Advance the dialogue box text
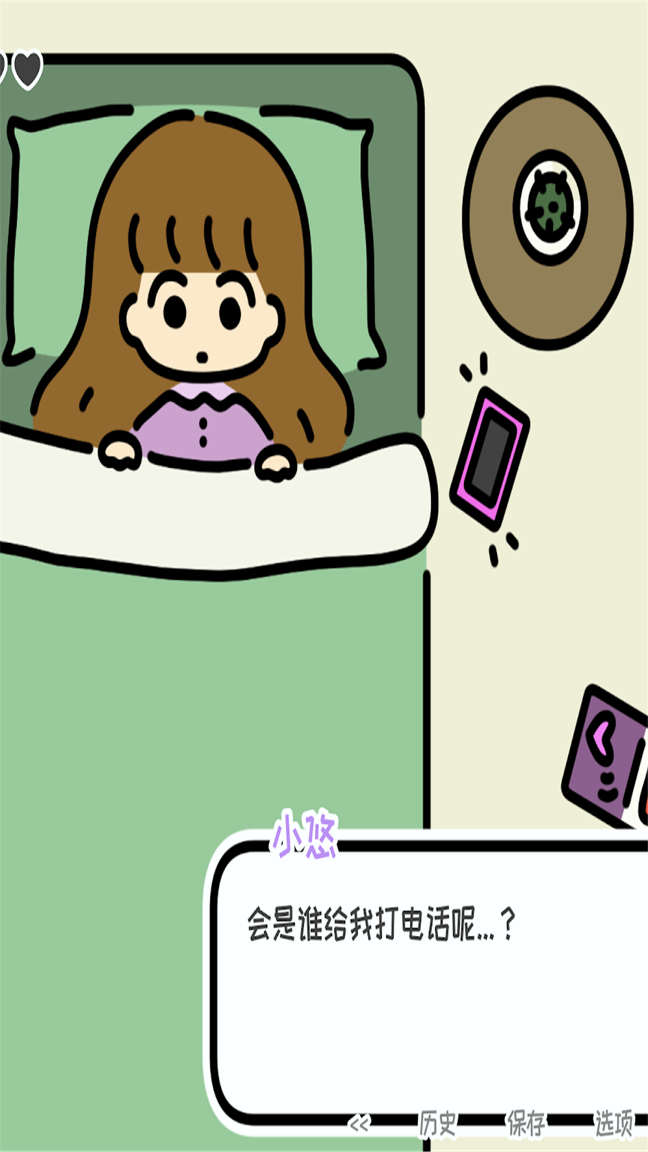Screen dimensions: 648x1152 click(430, 980)
